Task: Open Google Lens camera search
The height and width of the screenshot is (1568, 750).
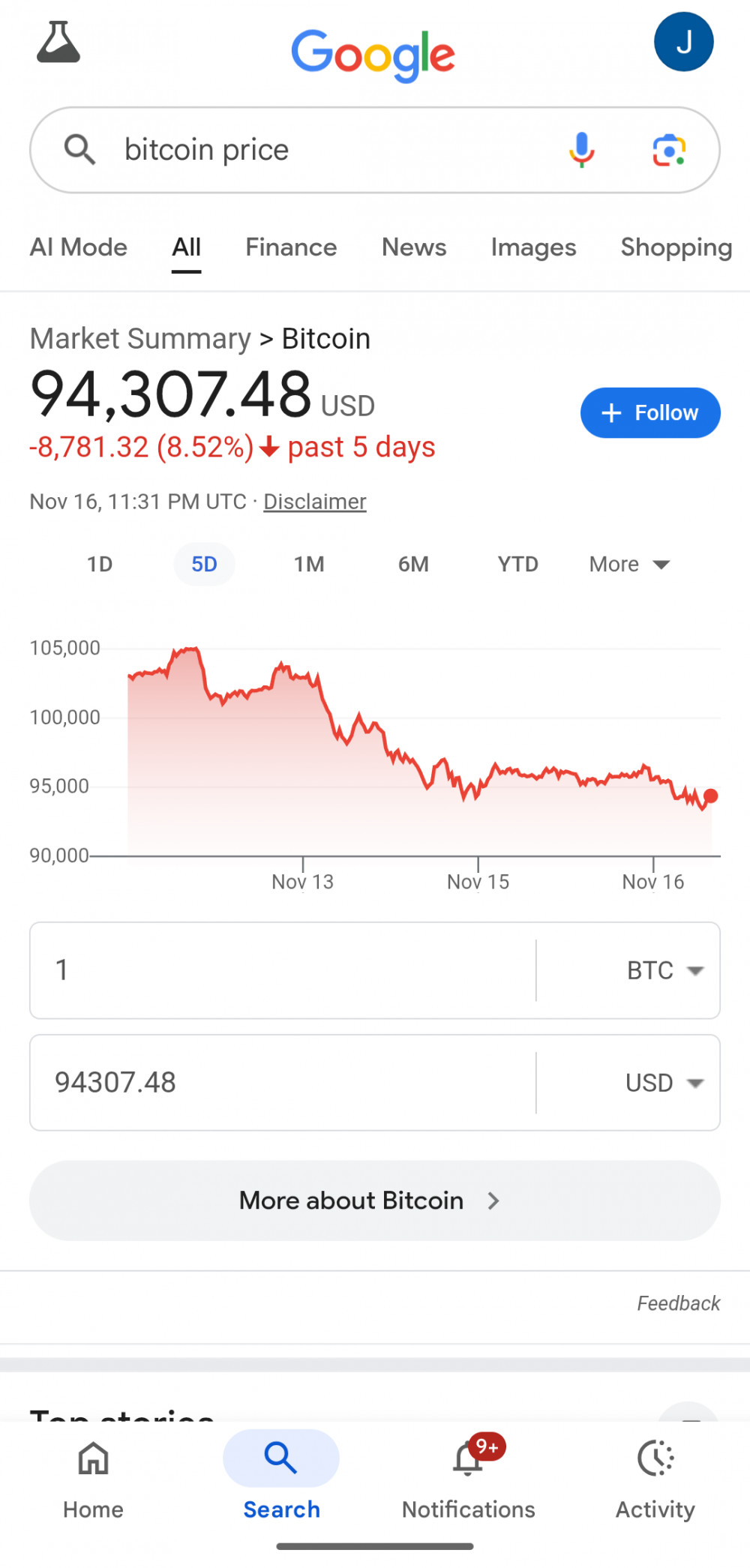Action: 669,150
